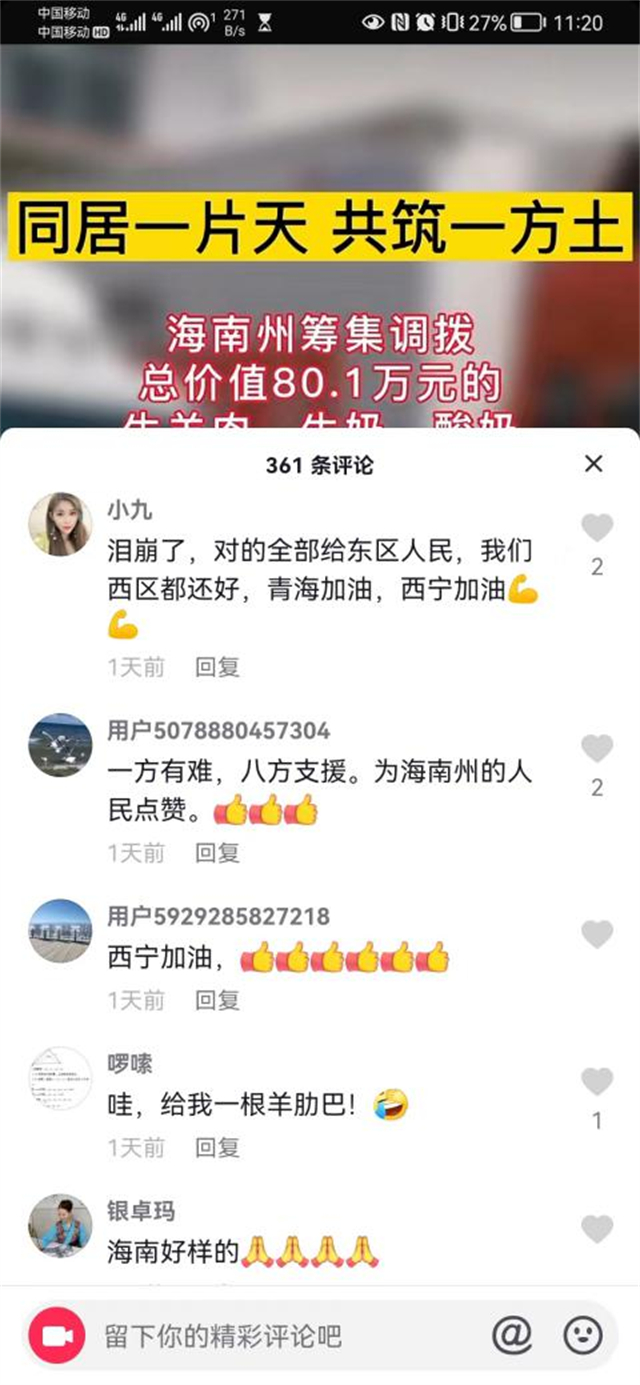
Task: Open 银卓玛's profile avatar
Action: pyautogui.click(x=60, y=1225)
